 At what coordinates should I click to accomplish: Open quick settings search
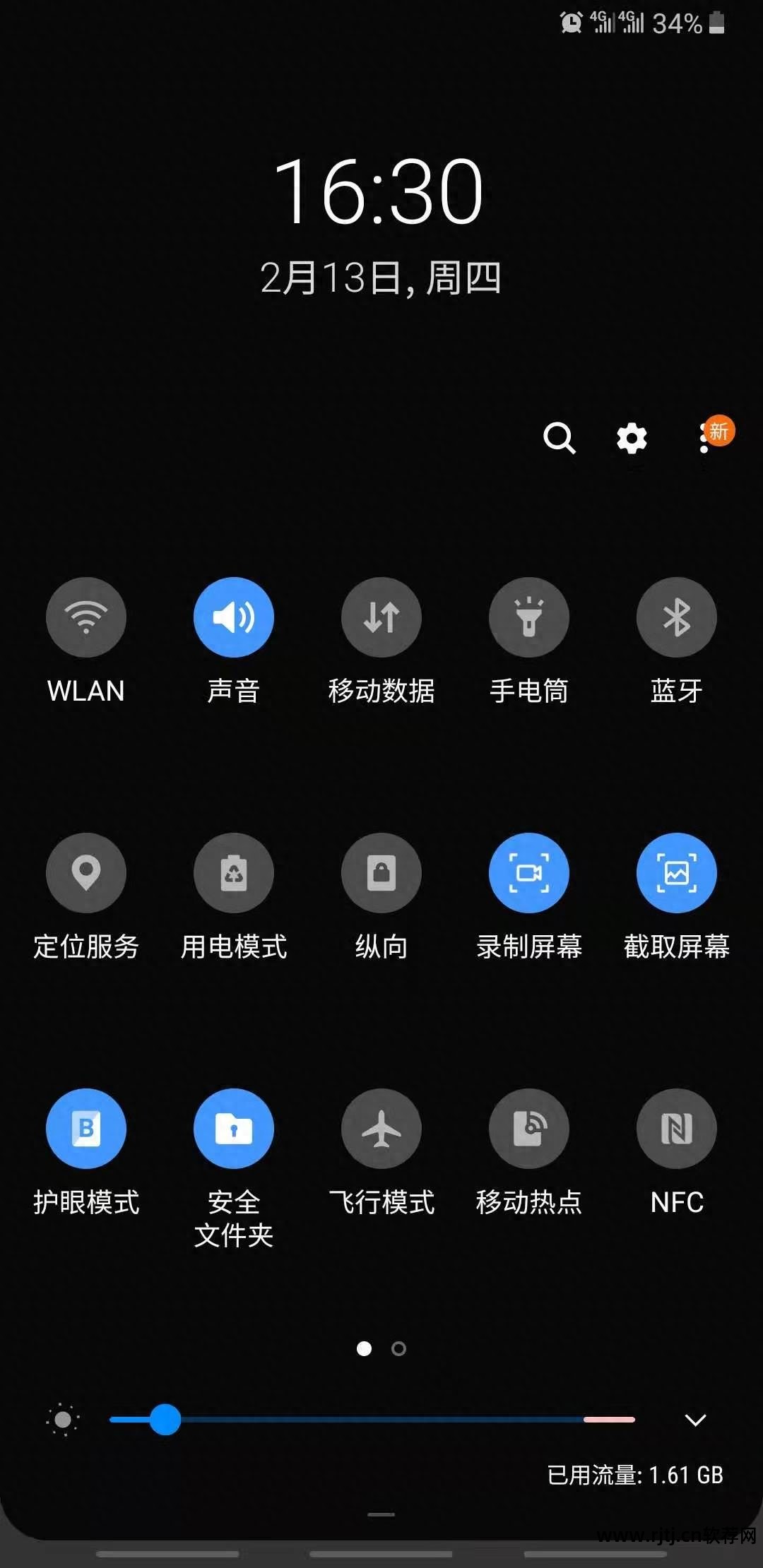559,438
